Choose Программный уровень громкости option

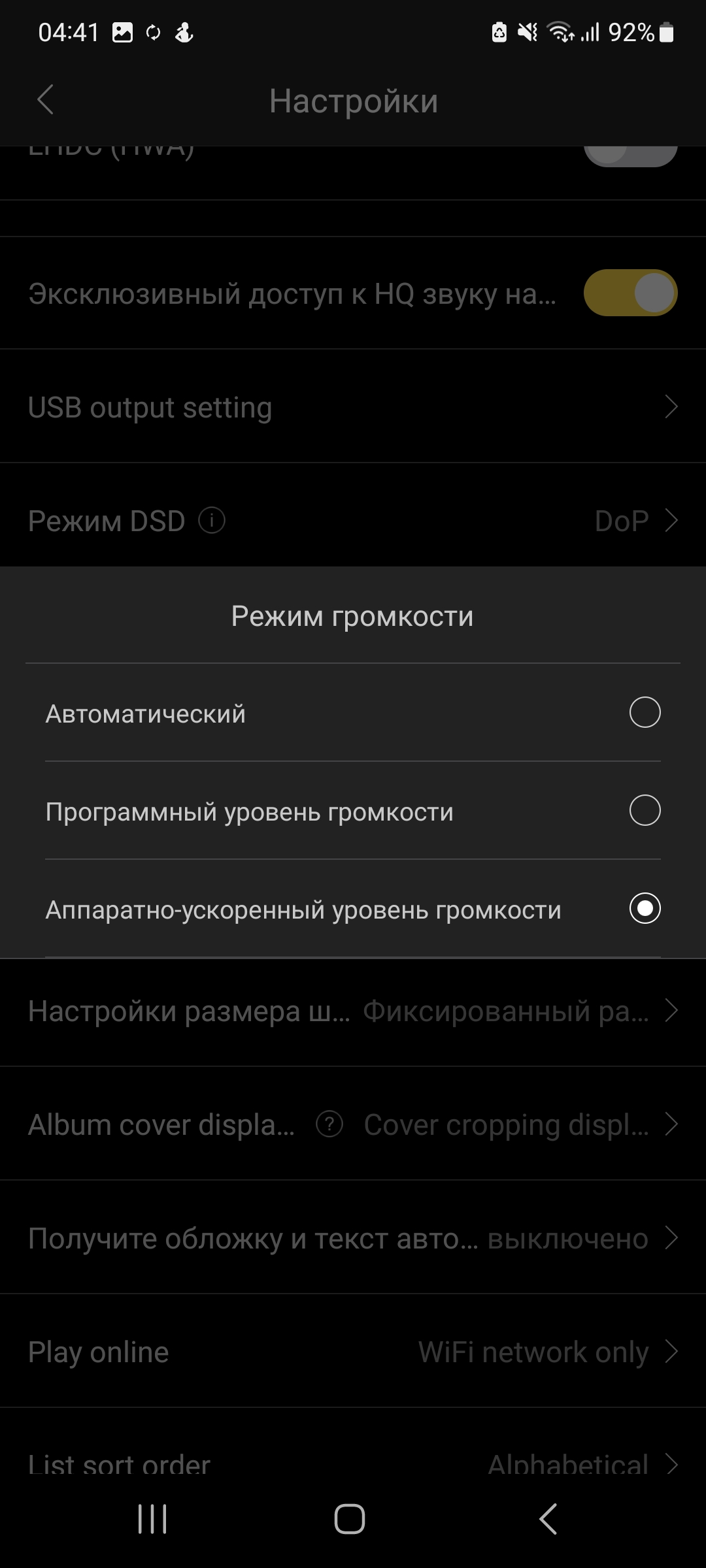[x=644, y=810]
